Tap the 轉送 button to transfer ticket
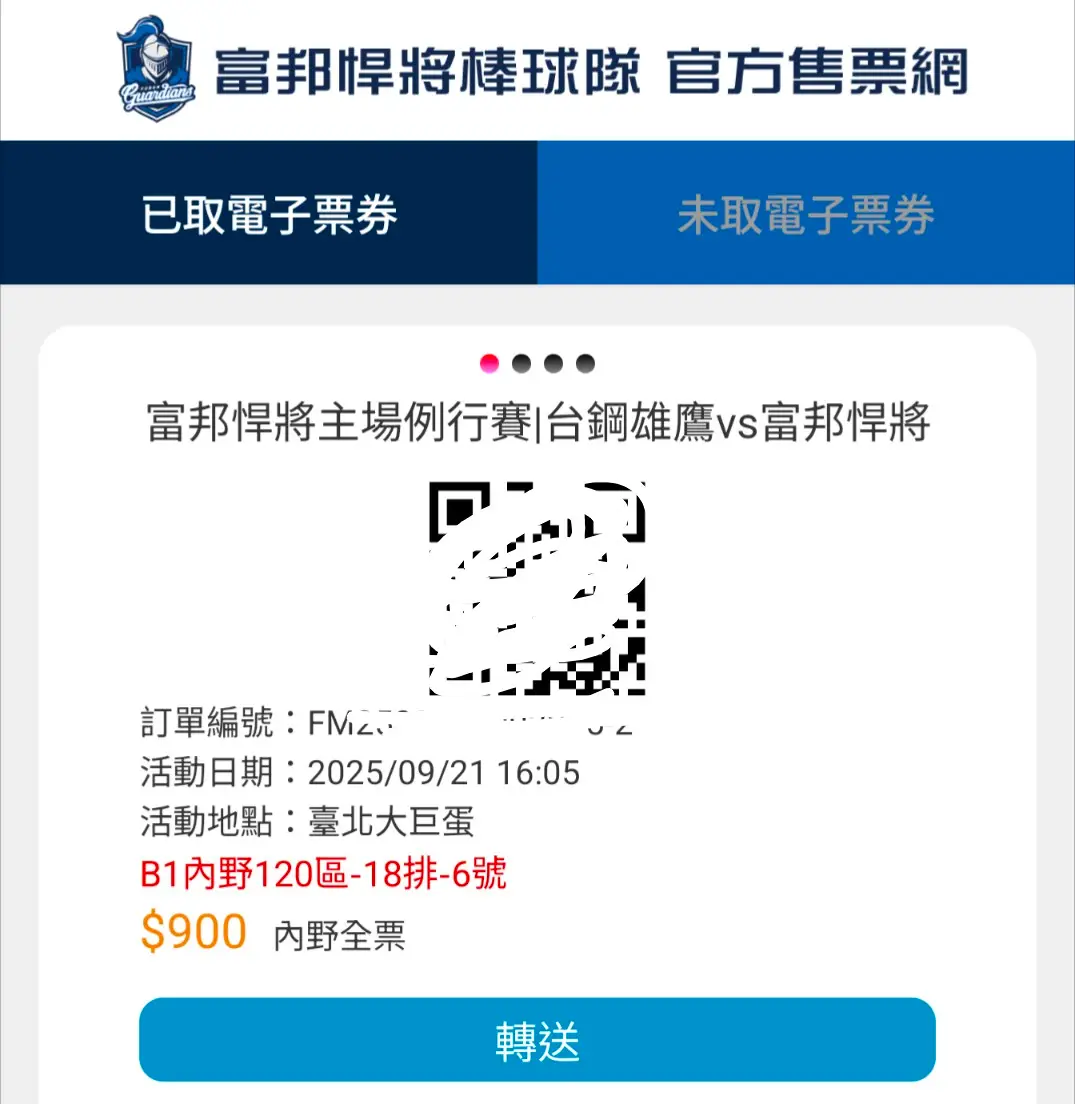This screenshot has width=1075, height=1104. [537, 1040]
